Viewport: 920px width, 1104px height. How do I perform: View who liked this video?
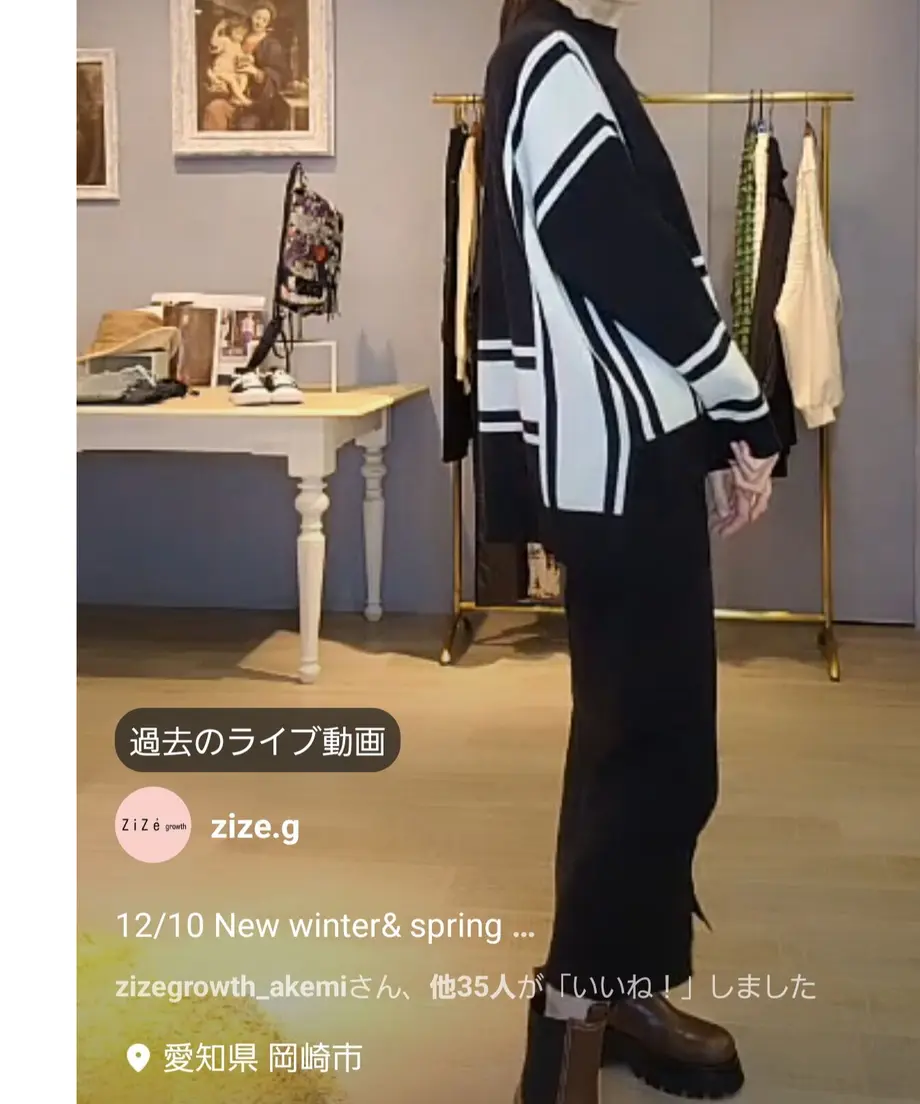point(465,988)
